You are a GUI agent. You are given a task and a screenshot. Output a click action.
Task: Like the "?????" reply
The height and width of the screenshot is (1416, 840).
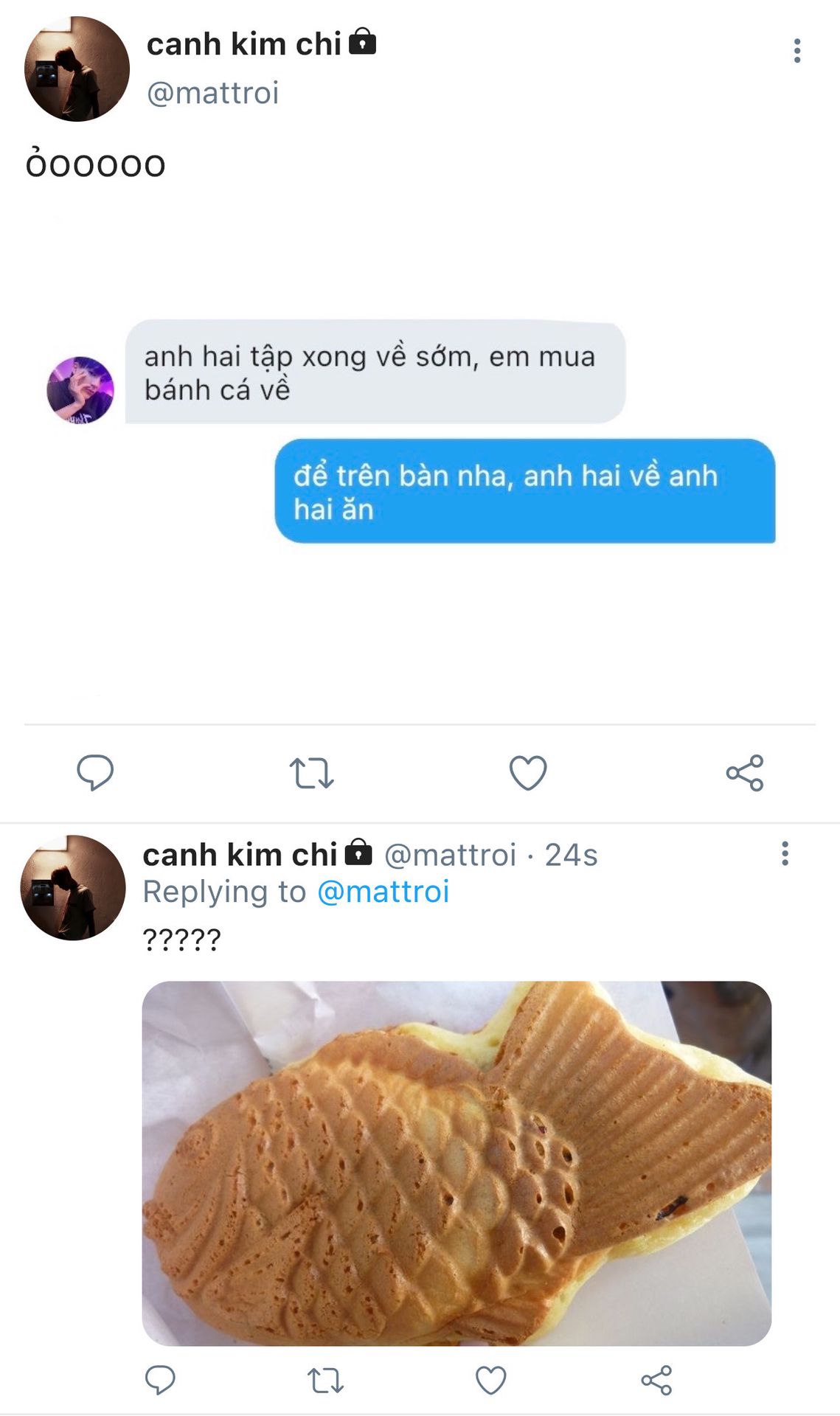490,1380
